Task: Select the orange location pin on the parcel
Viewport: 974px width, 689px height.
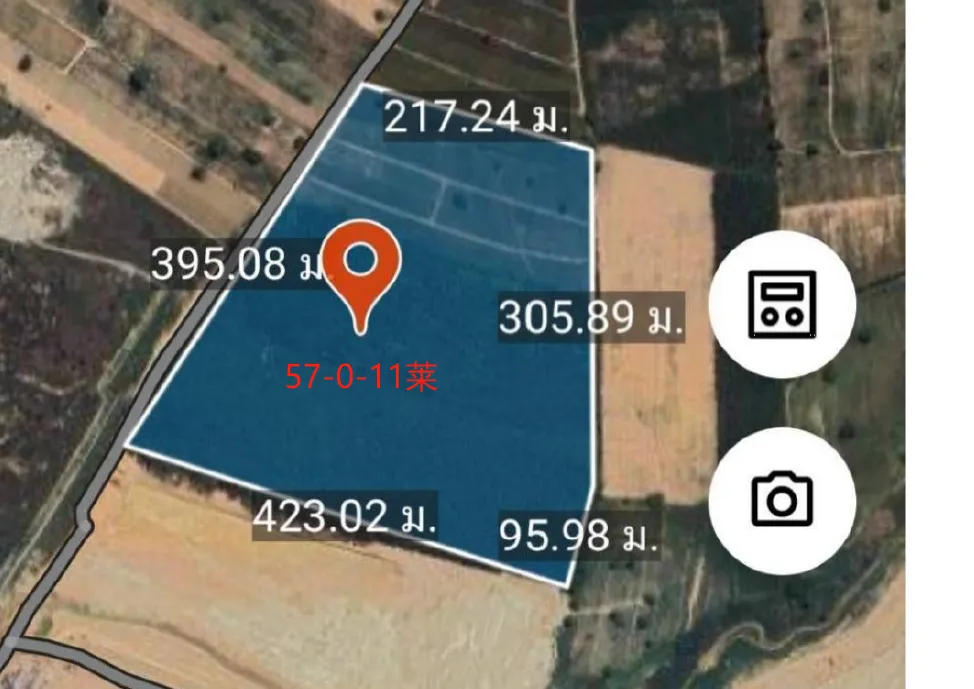Action: (x=361, y=271)
